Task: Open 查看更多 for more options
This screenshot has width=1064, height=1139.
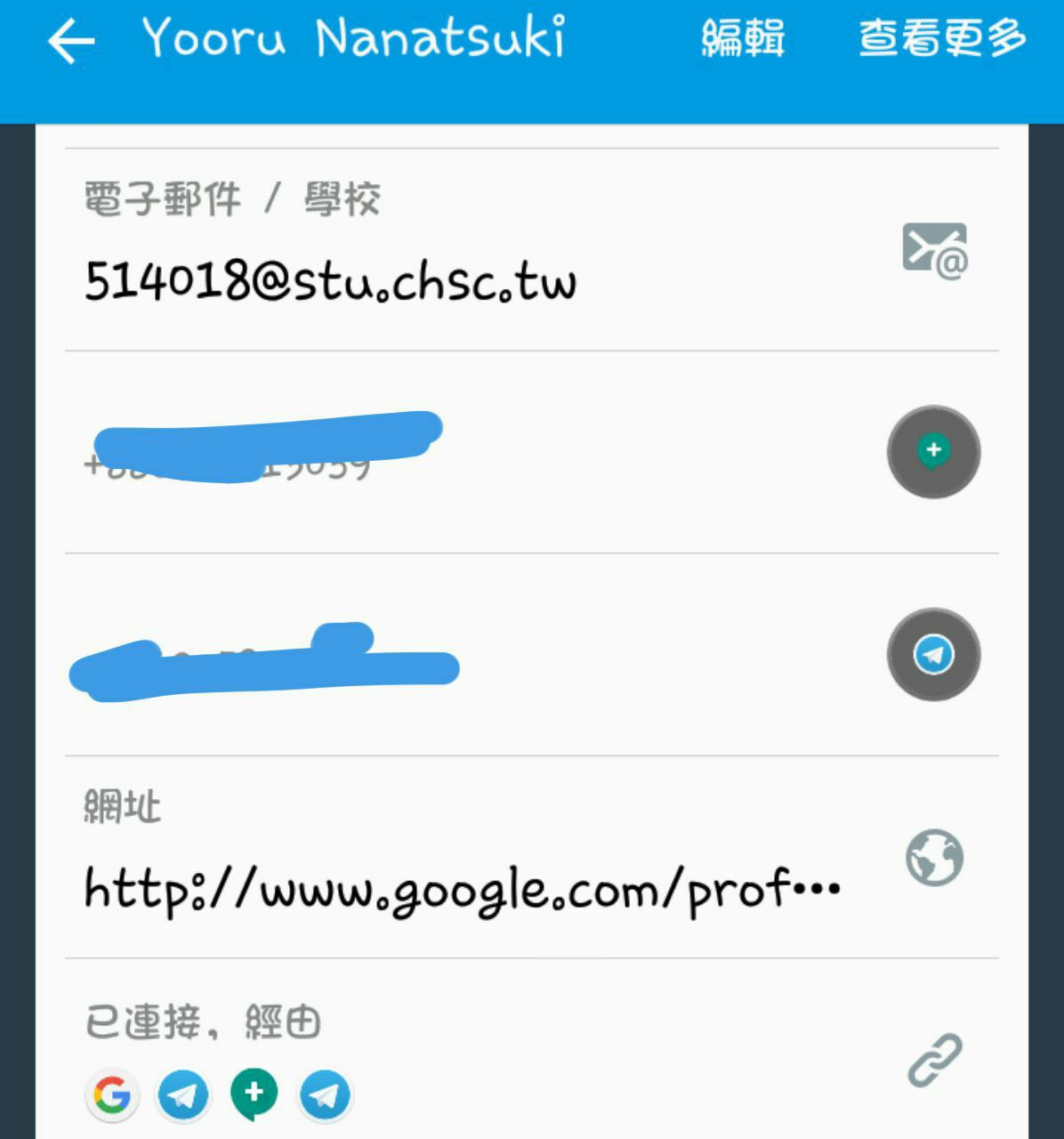Action: coord(942,39)
